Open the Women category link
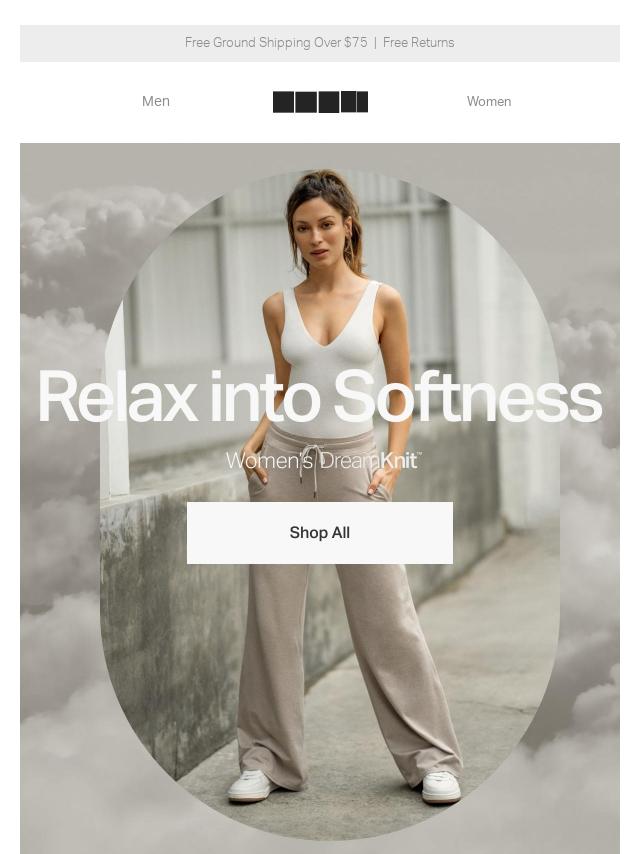Screen dimensions: 640x854 (488, 101)
